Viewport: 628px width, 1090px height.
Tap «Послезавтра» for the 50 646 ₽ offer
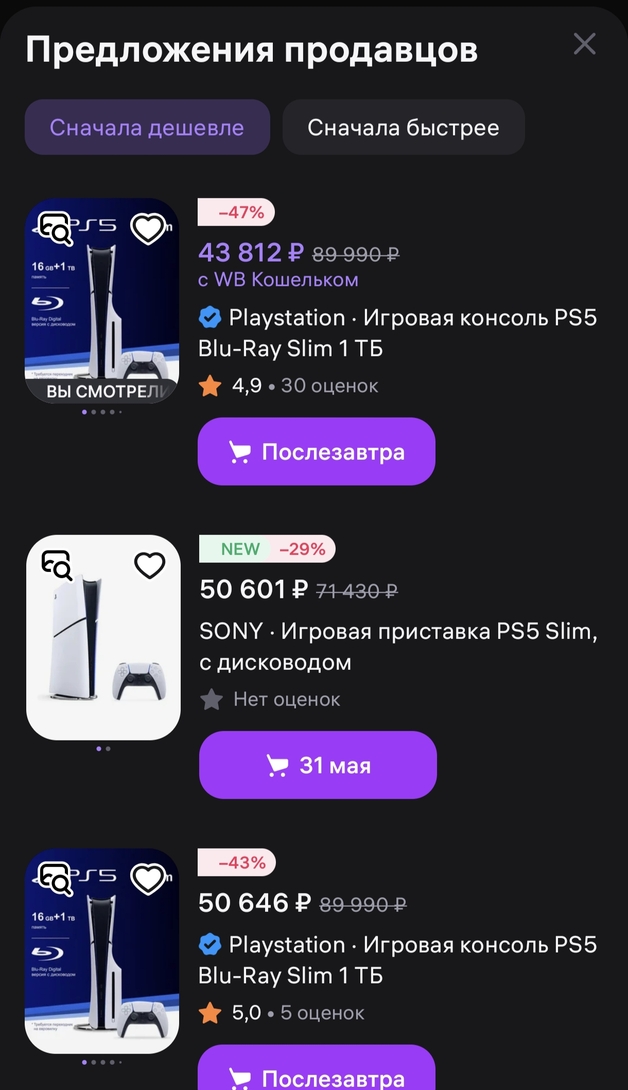pyautogui.click(x=316, y=1071)
